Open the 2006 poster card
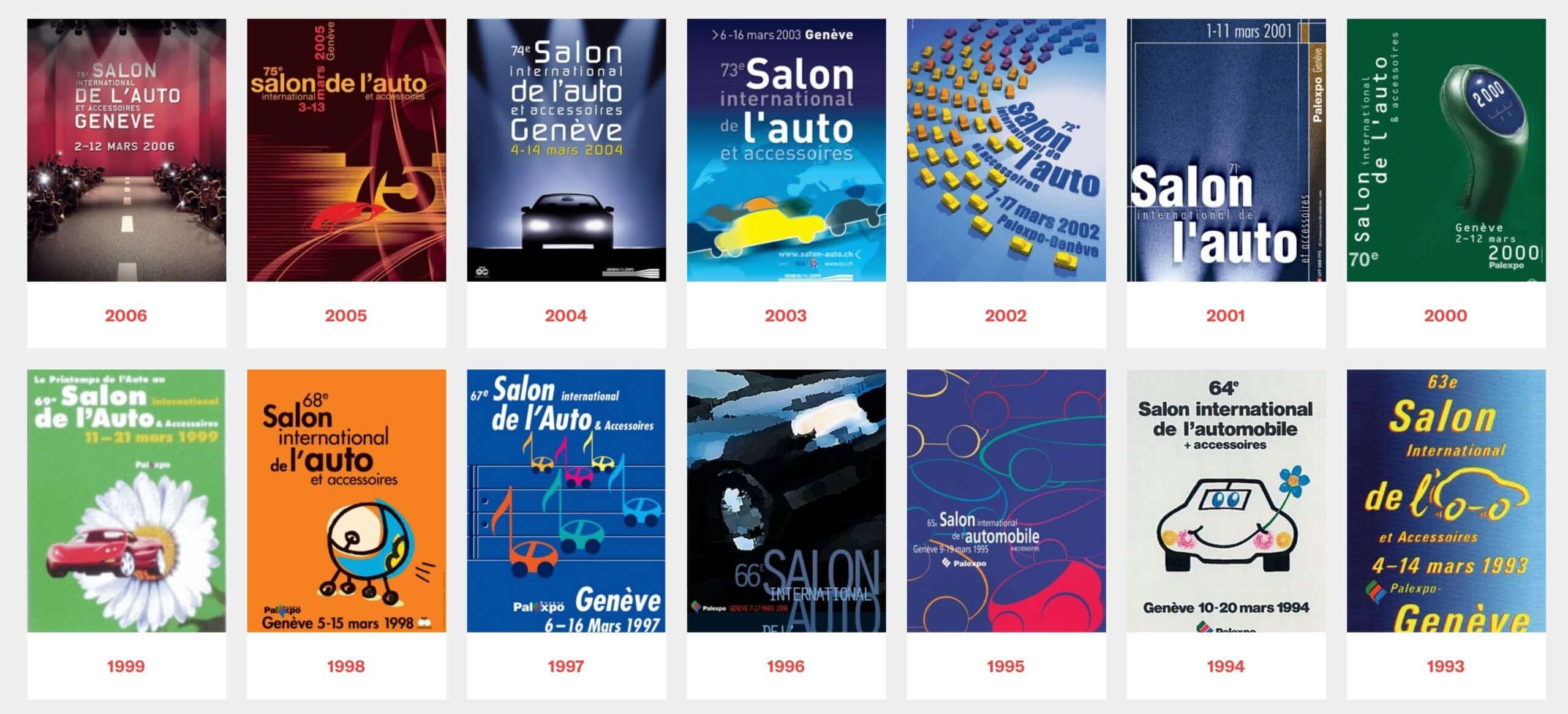1568x714 pixels. tap(126, 150)
